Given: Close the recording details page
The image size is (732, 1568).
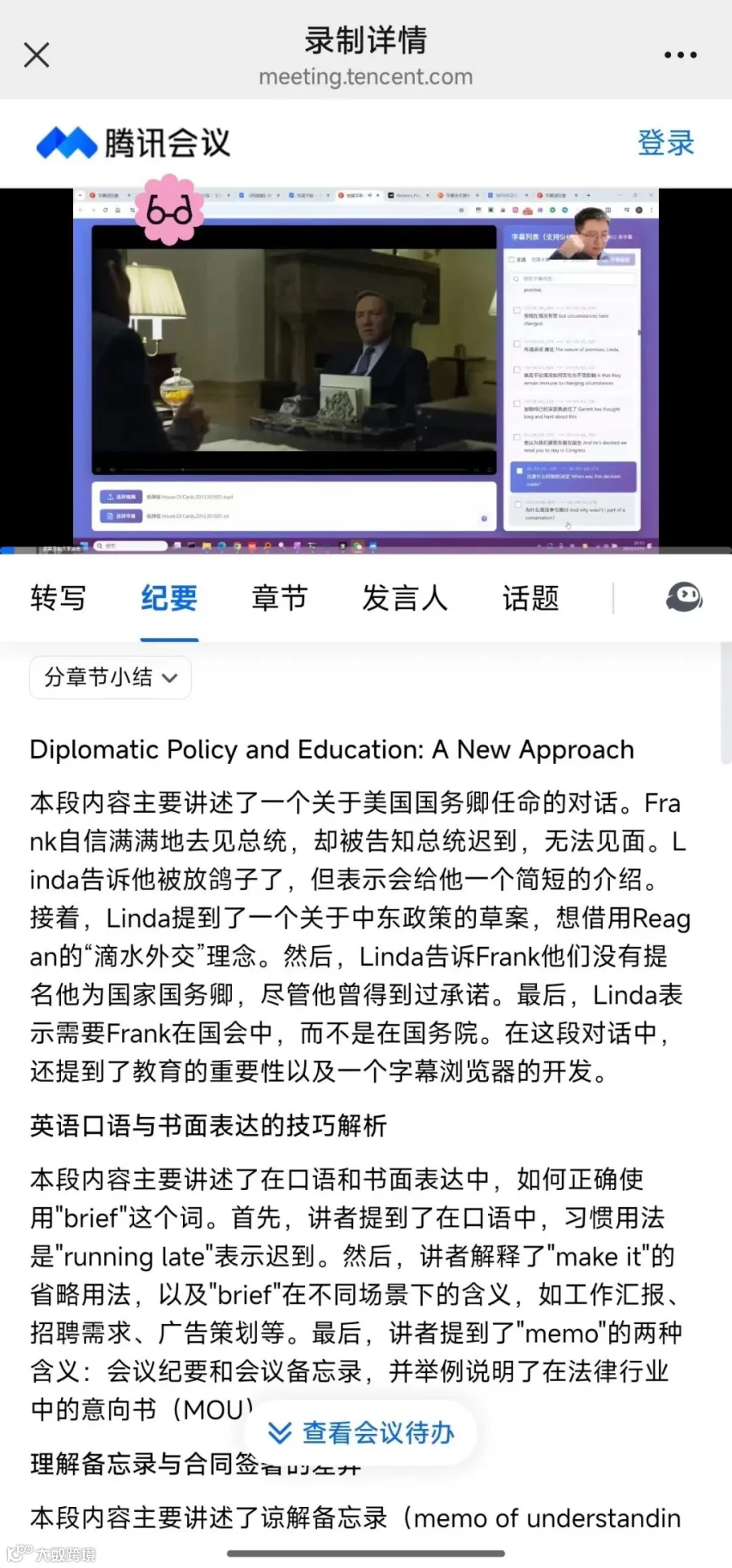Looking at the screenshot, I should [37, 55].
